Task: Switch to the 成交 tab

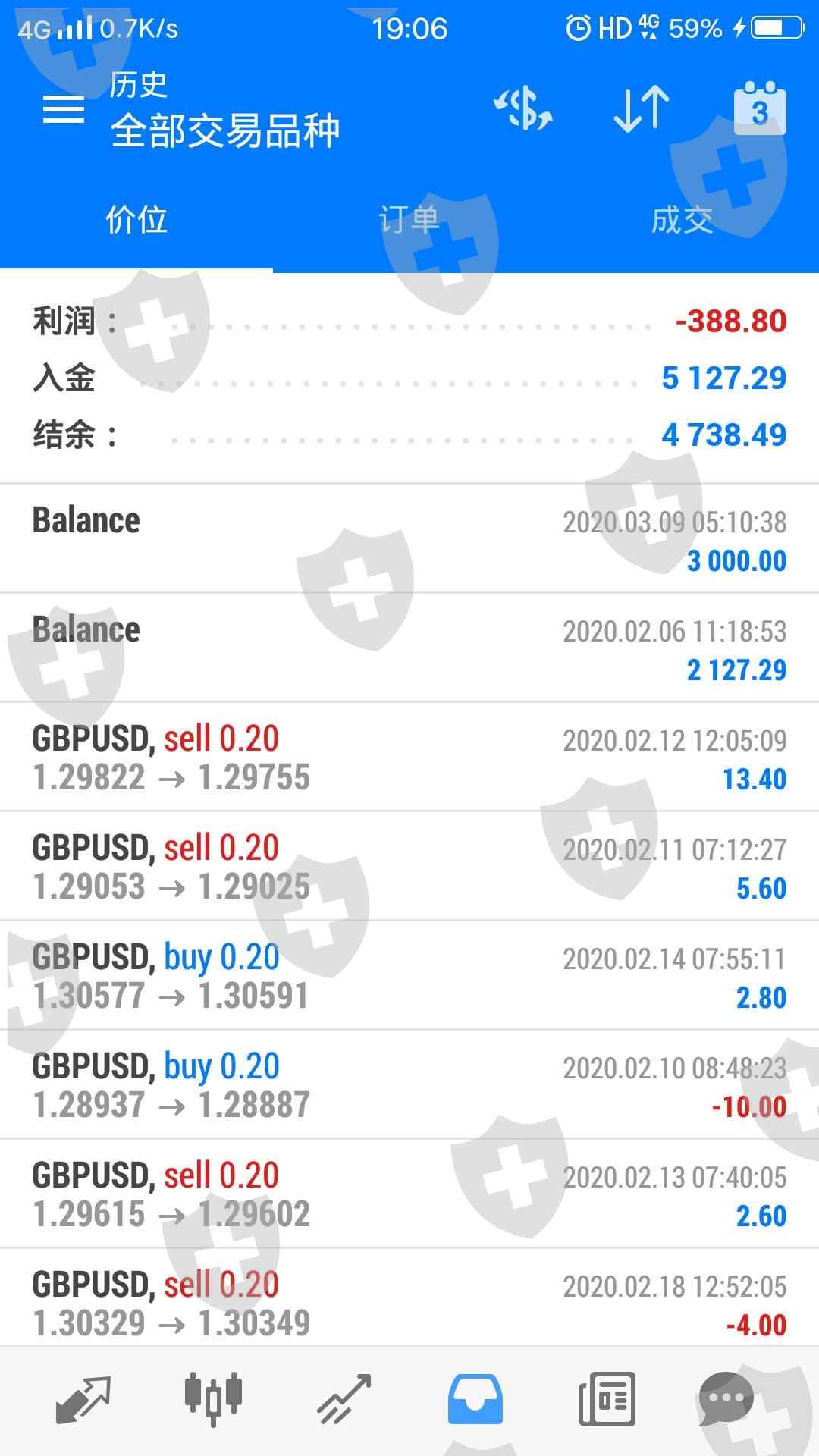Action: pos(682,220)
